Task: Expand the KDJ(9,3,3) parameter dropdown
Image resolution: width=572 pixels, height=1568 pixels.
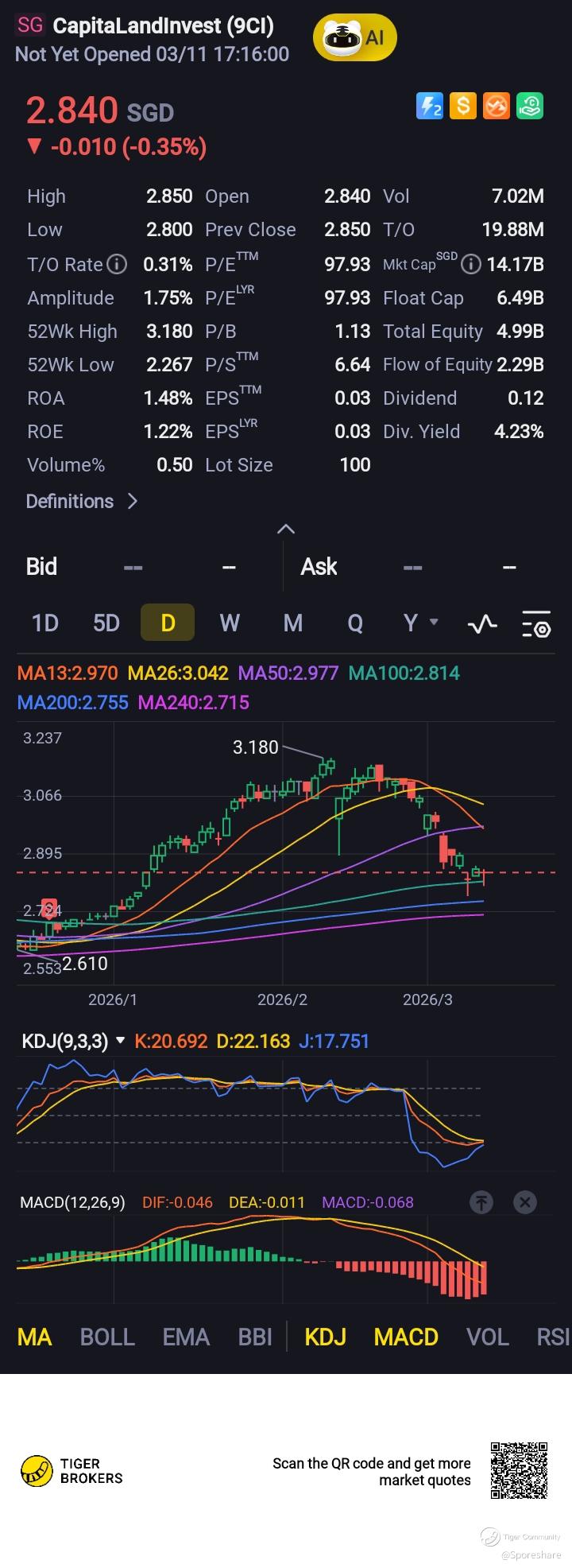Action: pos(121,1041)
